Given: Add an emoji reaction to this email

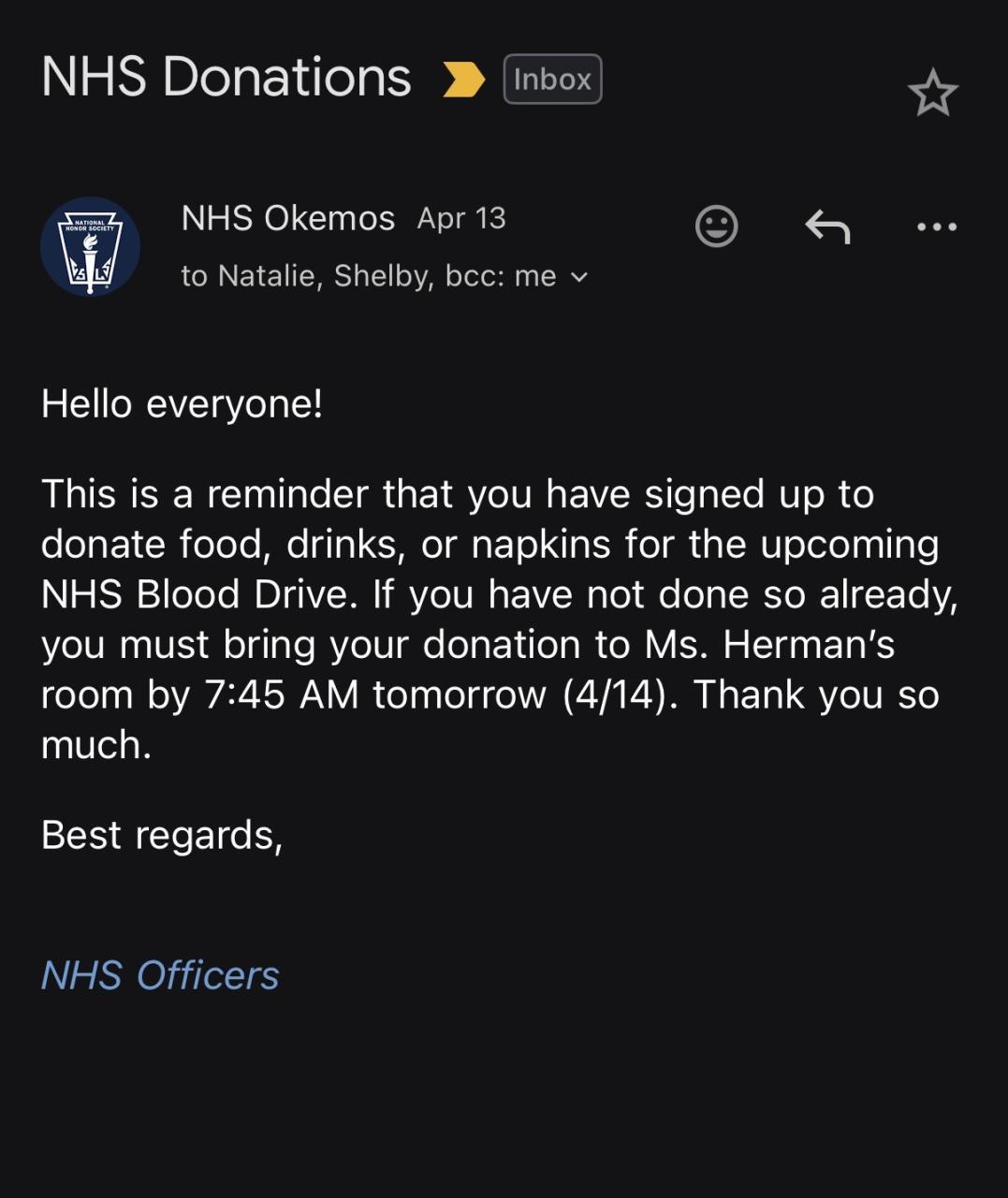Looking at the screenshot, I should 717,226.
